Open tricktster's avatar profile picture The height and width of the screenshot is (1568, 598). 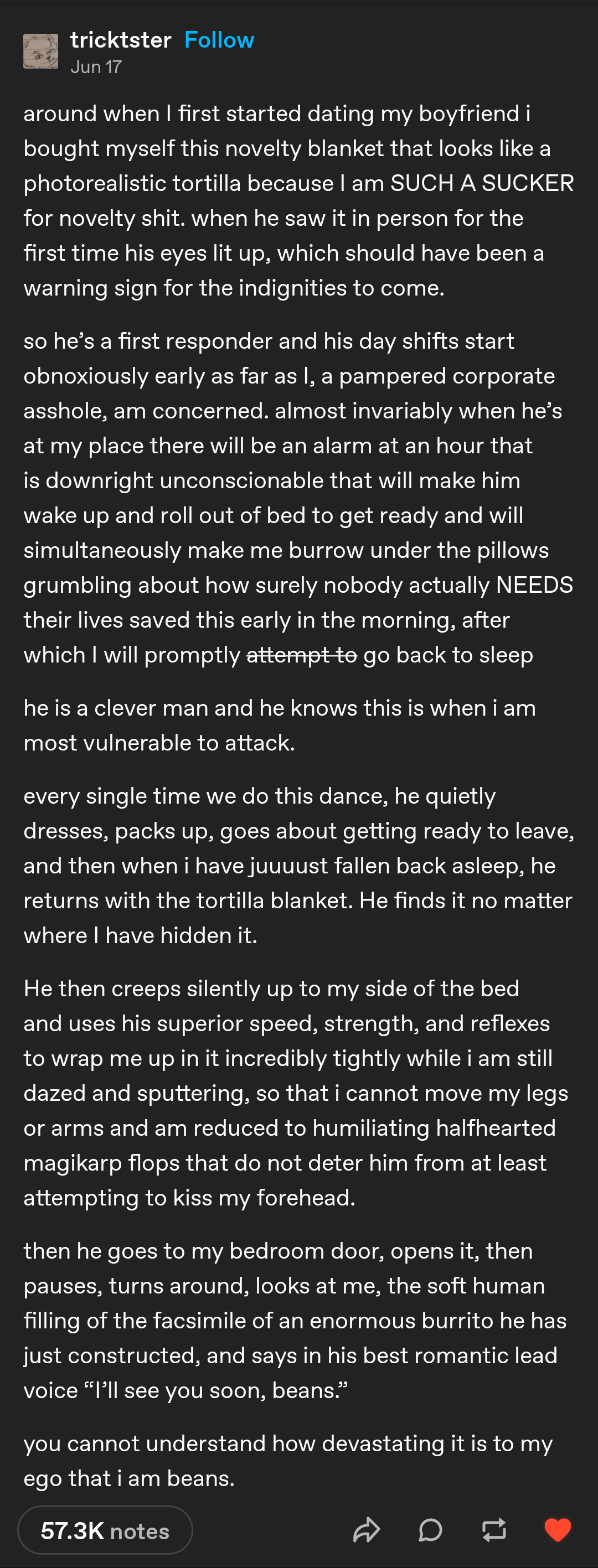tap(41, 51)
